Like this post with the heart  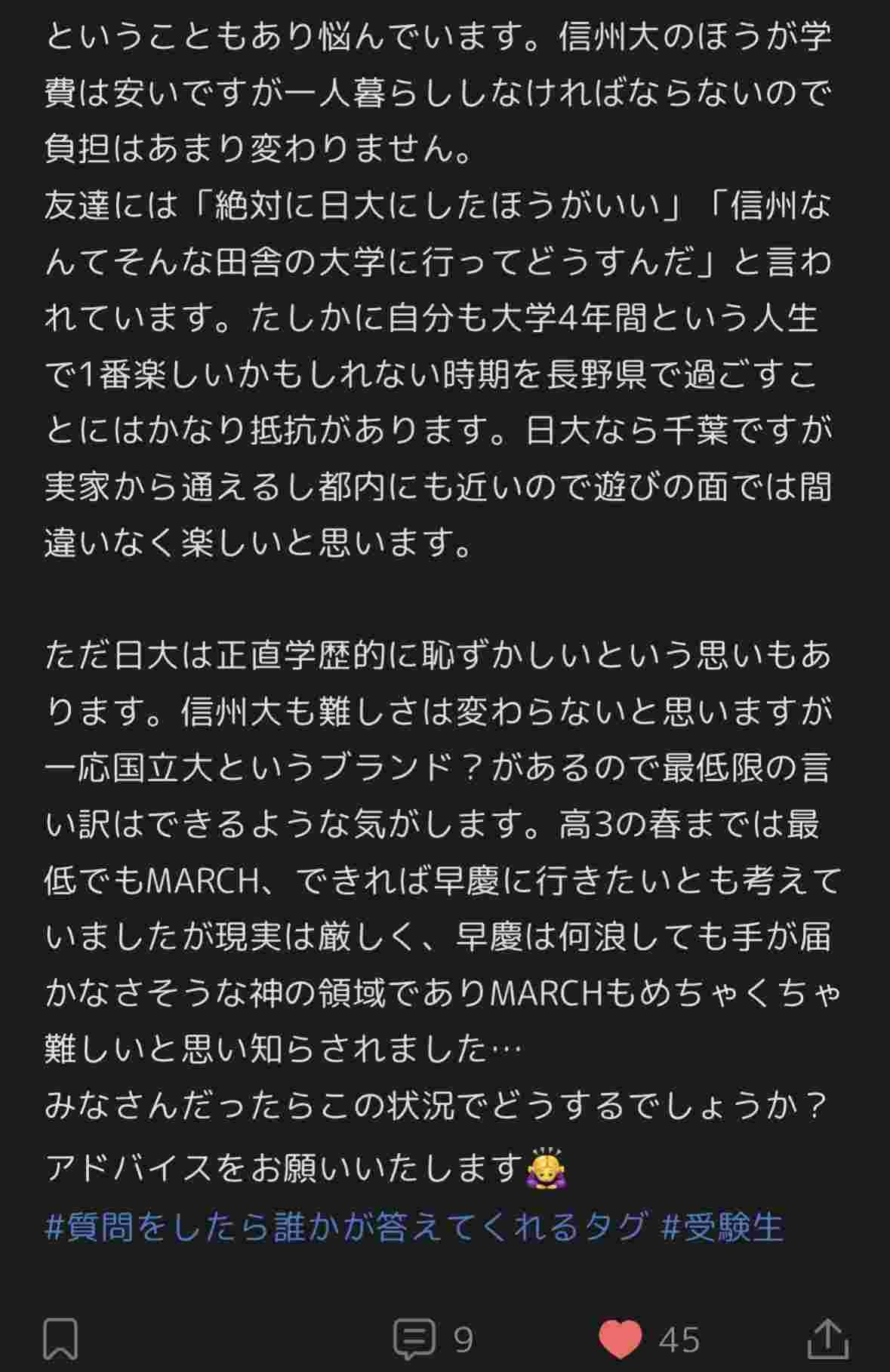(x=620, y=1339)
